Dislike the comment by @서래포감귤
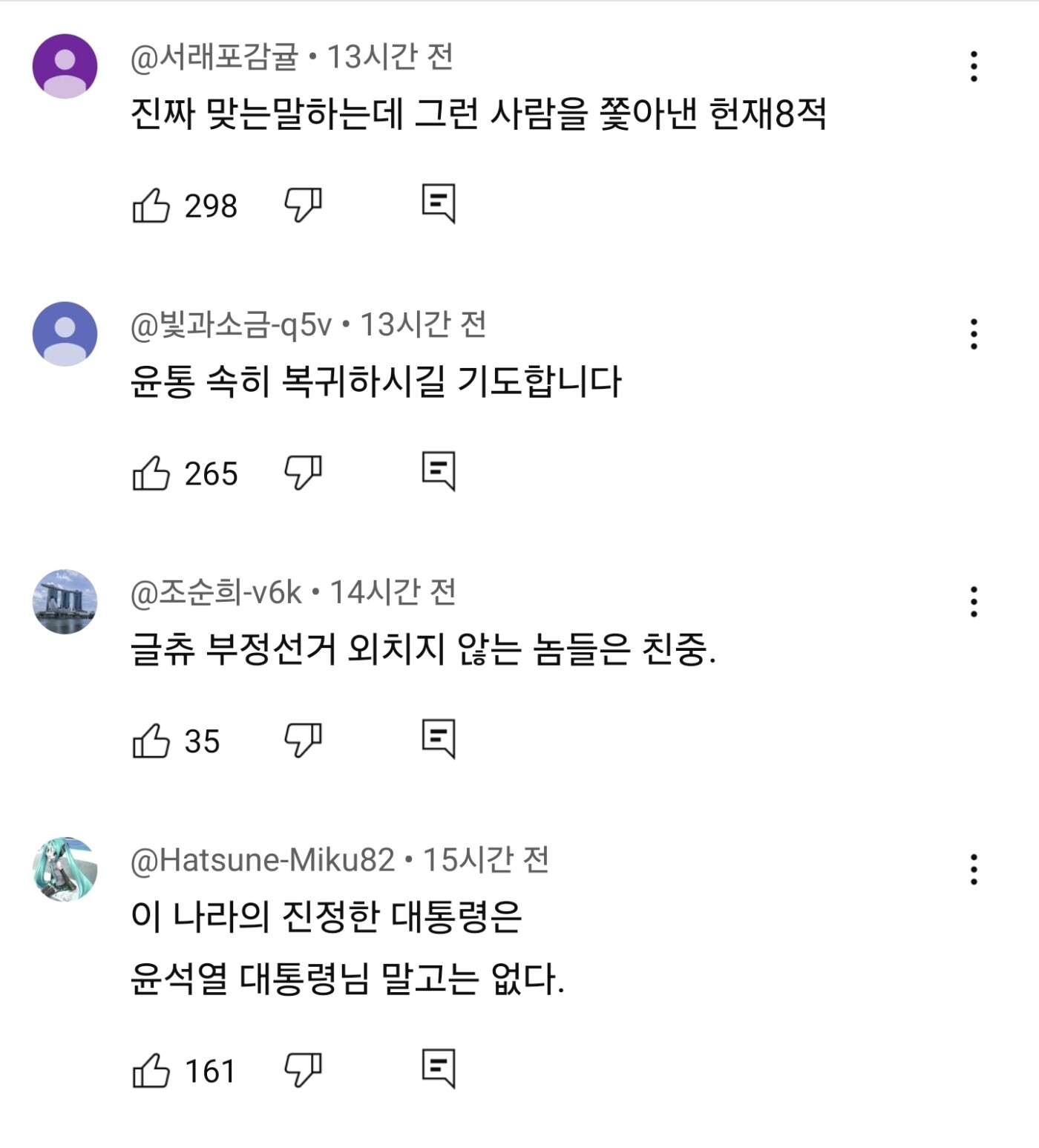This screenshot has width=1039, height=1148. pos(303,204)
